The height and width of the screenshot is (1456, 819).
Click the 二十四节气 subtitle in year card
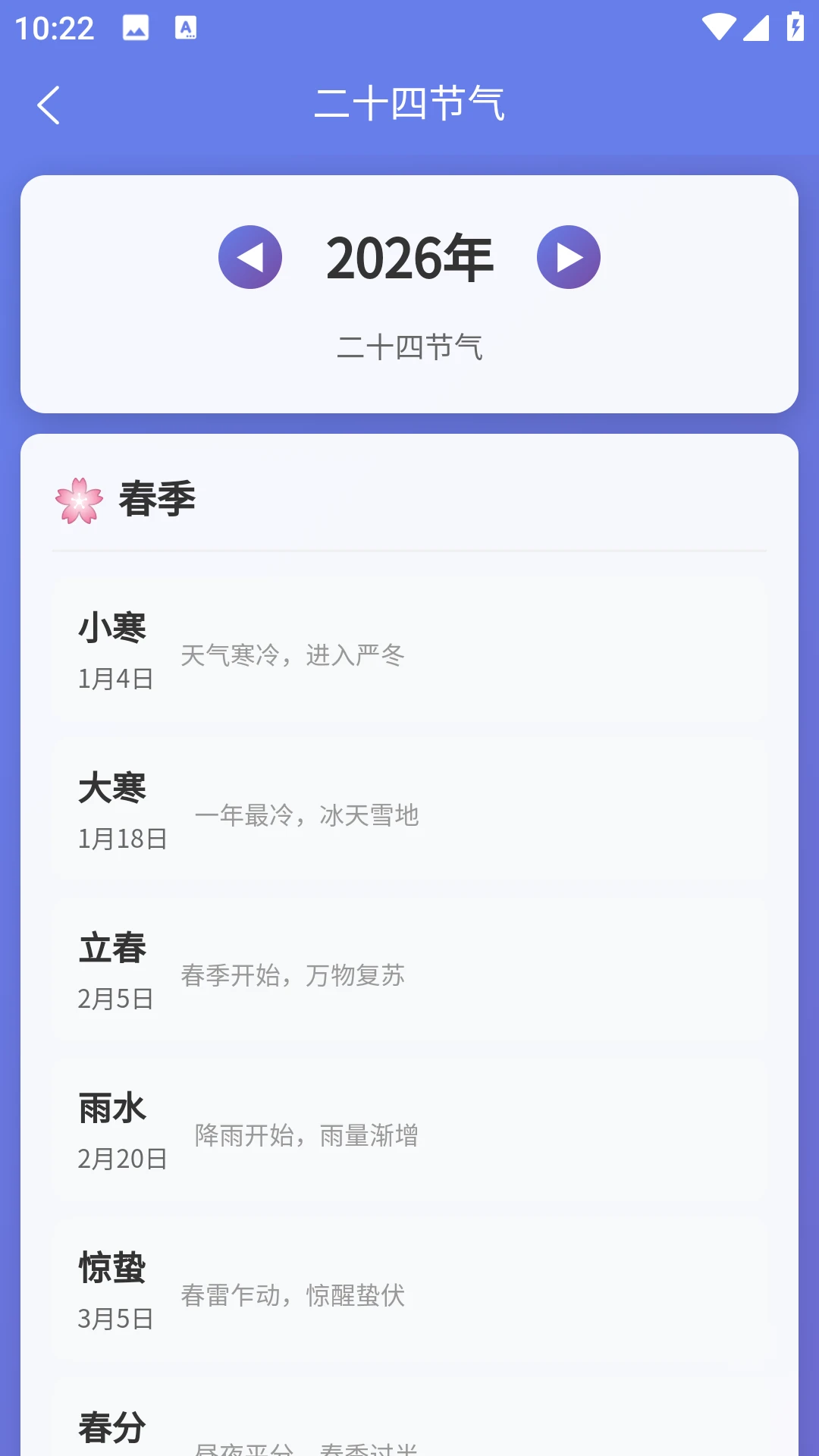click(409, 348)
